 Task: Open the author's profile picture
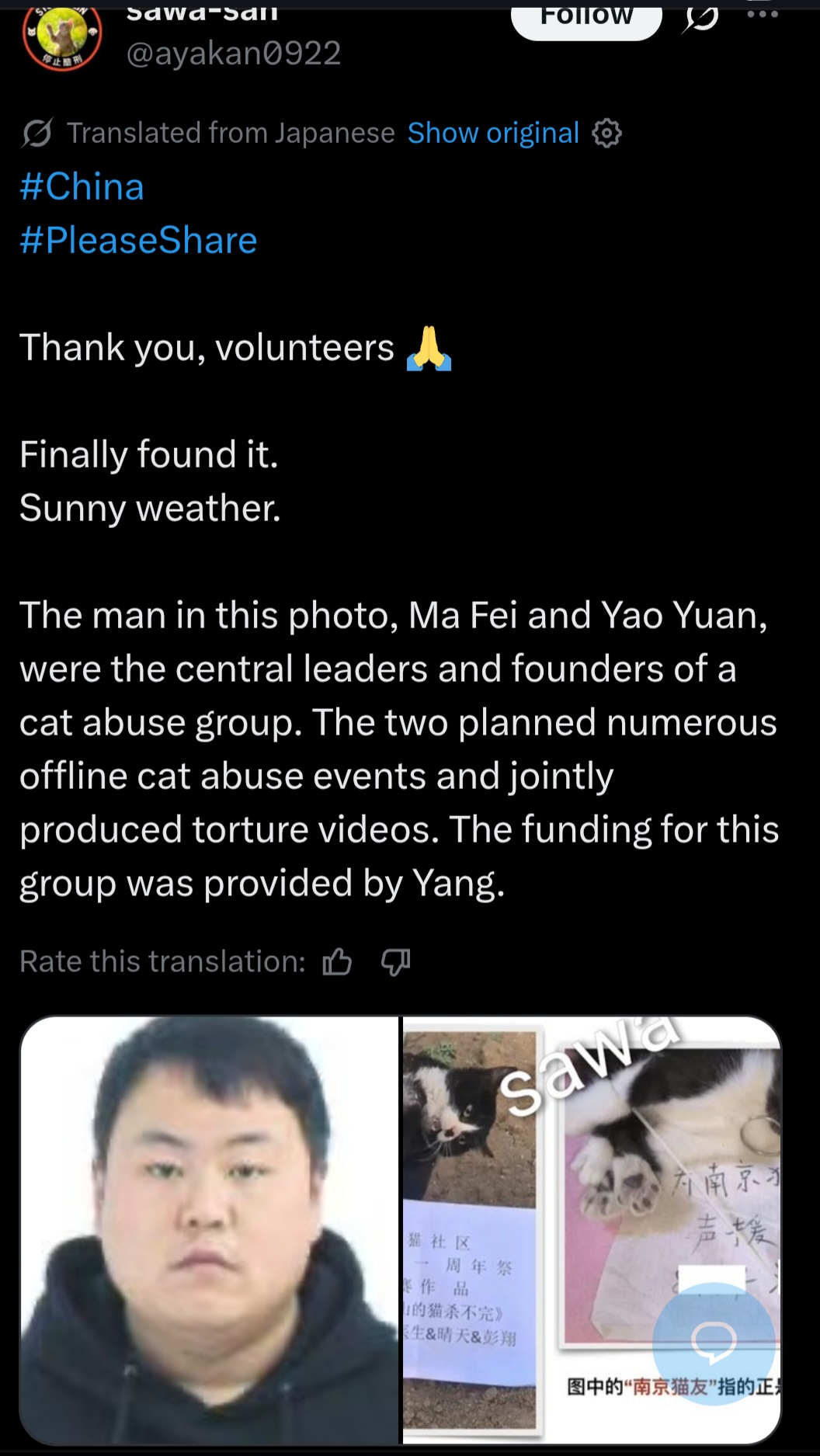[62, 37]
